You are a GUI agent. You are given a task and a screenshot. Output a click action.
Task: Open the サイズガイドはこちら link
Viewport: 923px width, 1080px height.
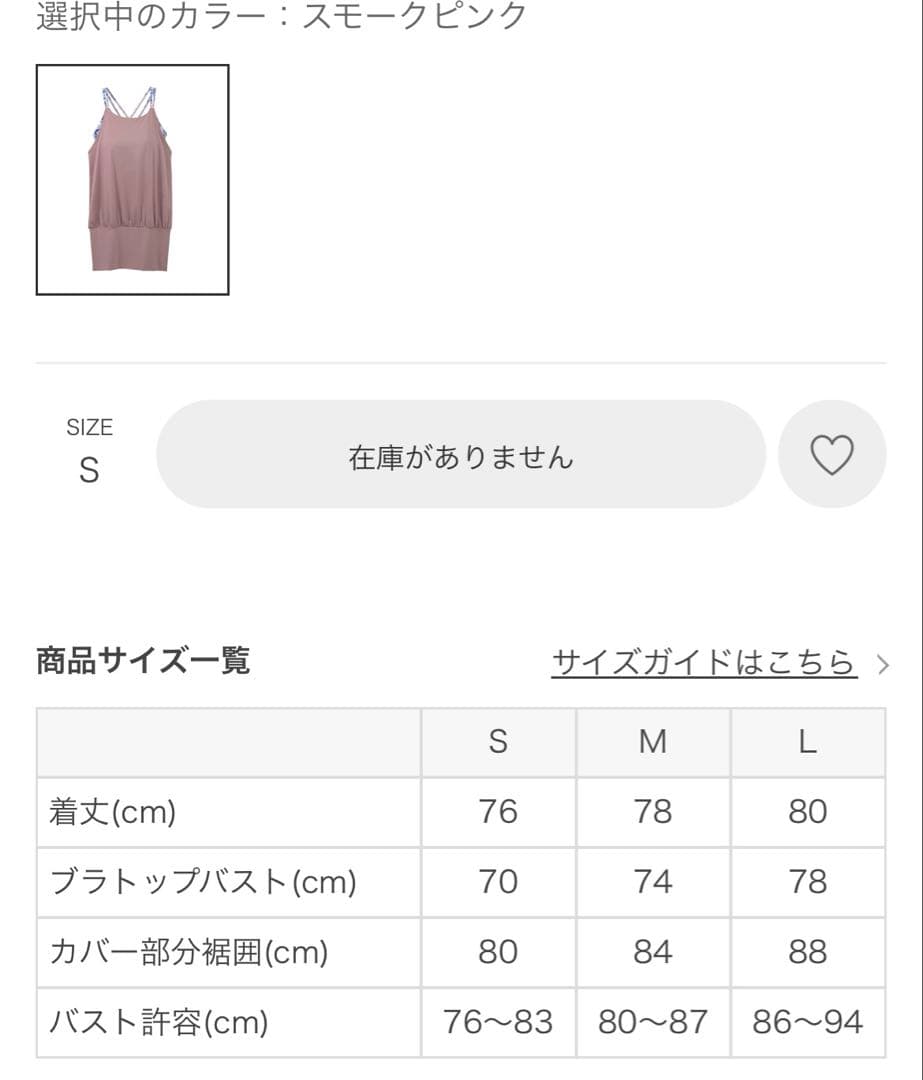(x=704, y=662)
